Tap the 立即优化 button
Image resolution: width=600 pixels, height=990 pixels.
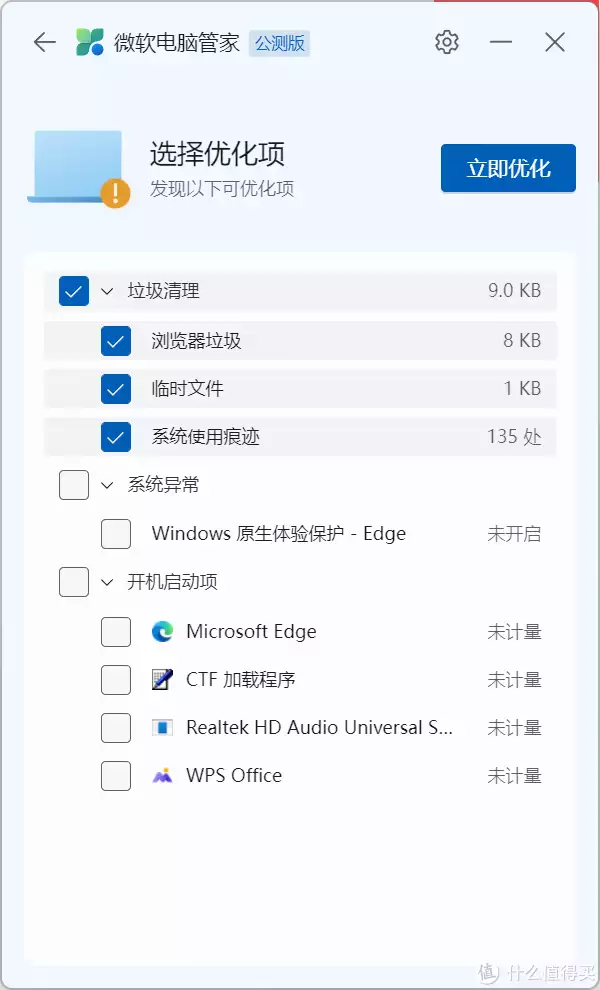click(508, 168)
